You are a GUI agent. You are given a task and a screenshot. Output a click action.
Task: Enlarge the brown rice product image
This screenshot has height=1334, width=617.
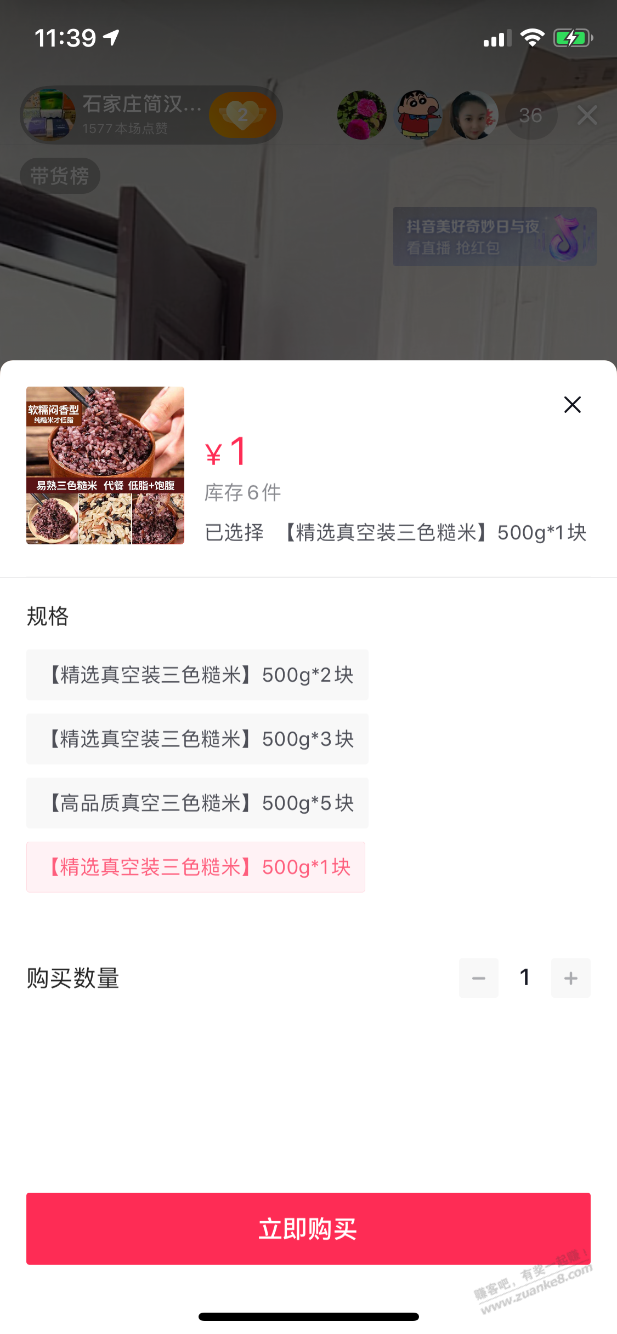105,465
